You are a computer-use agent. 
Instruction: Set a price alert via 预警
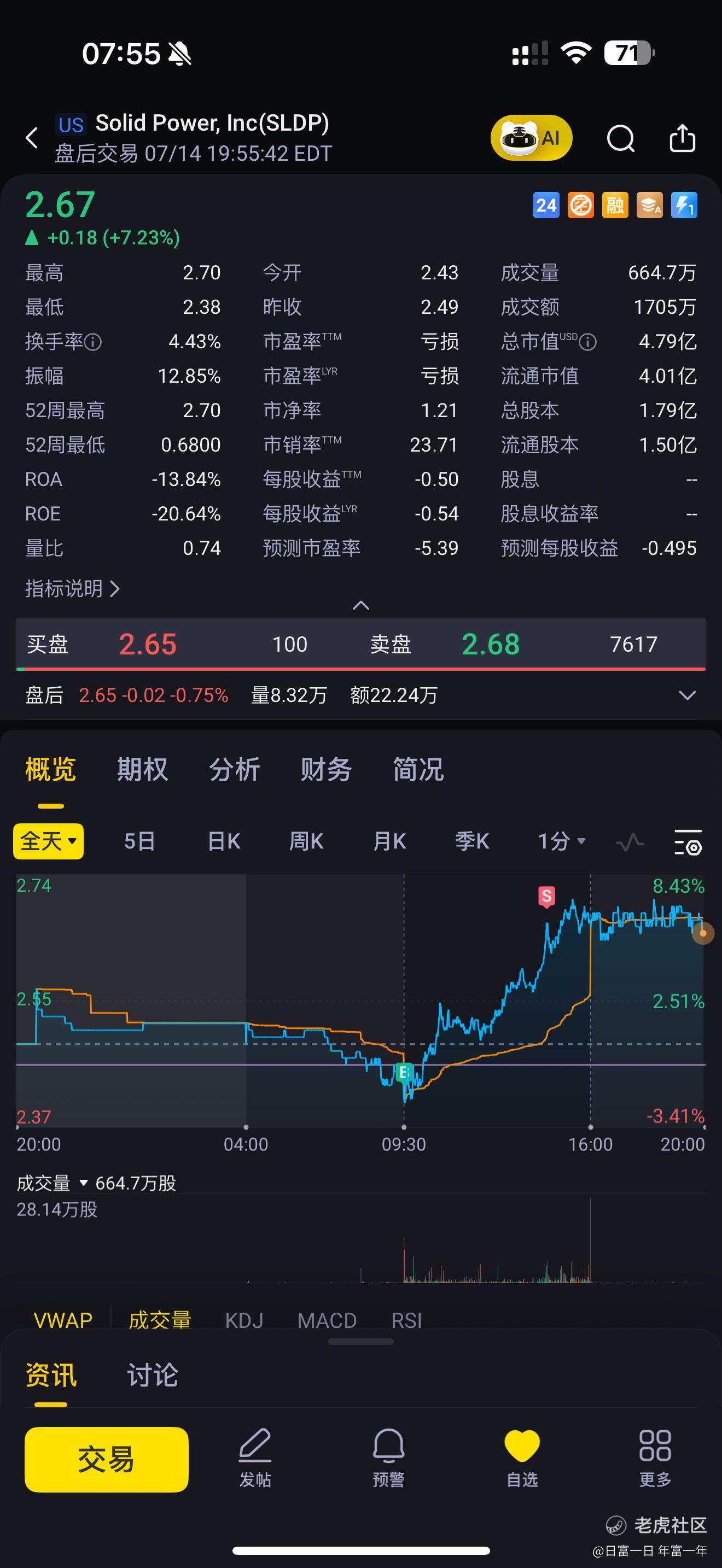(x=388, y=1458)
